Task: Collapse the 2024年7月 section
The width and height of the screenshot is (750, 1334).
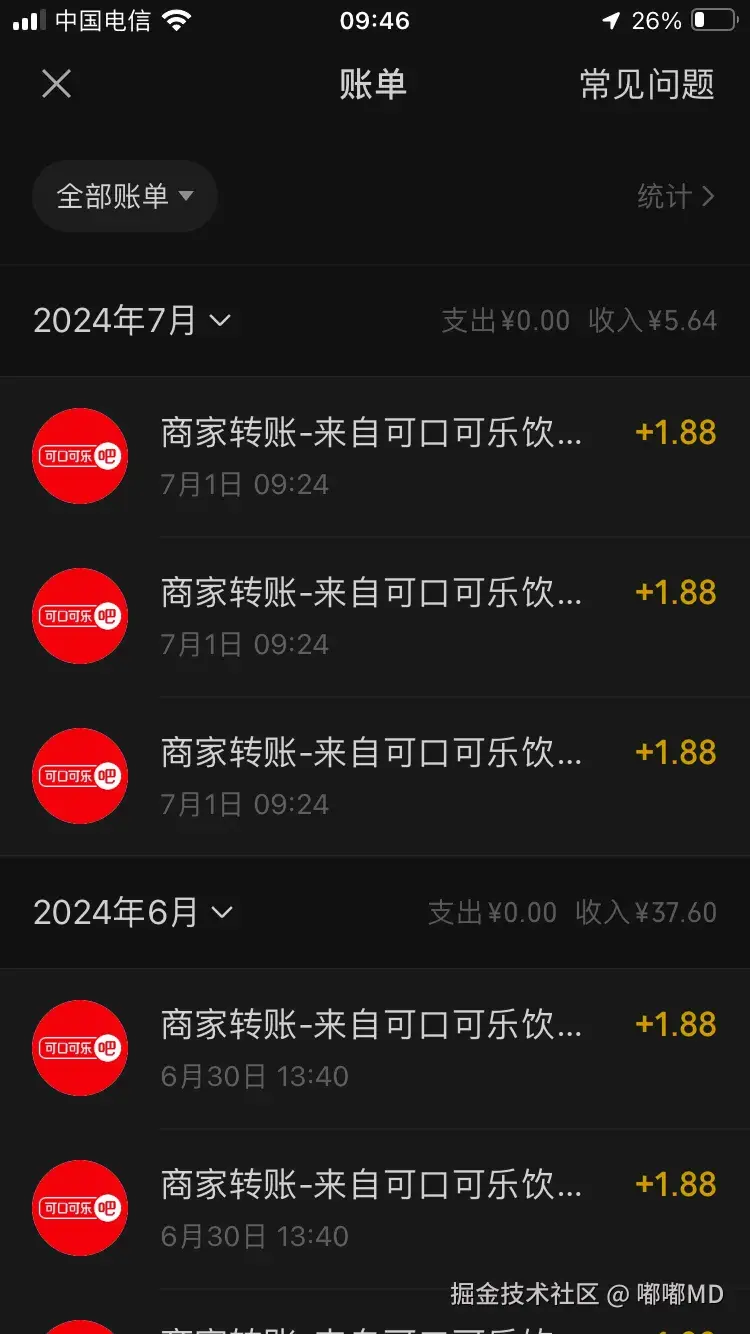Action: (134, 320)
